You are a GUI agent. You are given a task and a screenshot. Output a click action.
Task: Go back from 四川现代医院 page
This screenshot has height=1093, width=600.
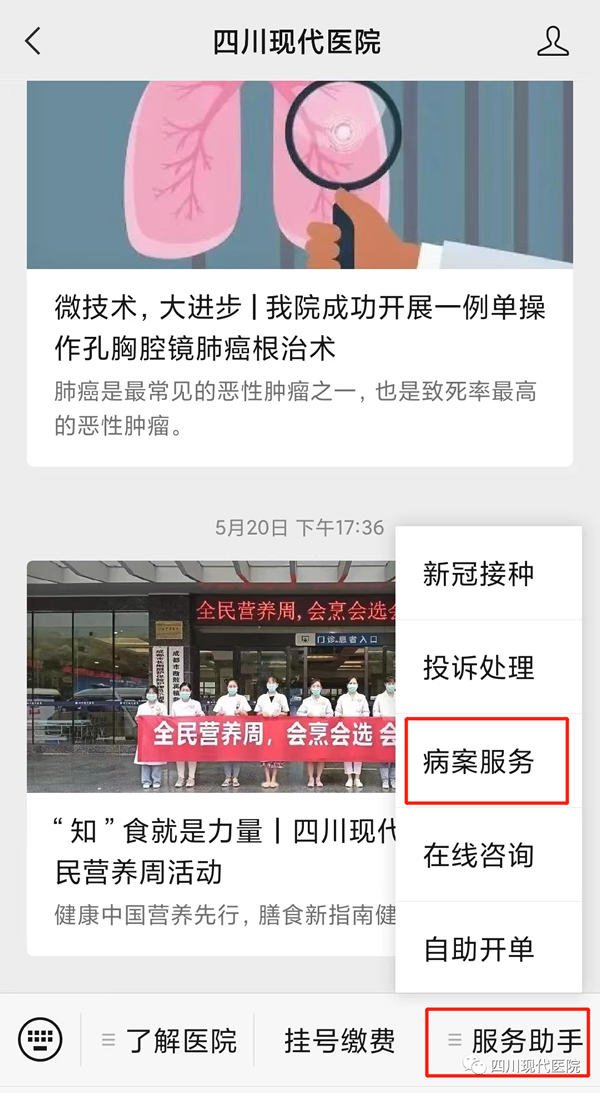point(33,41)
